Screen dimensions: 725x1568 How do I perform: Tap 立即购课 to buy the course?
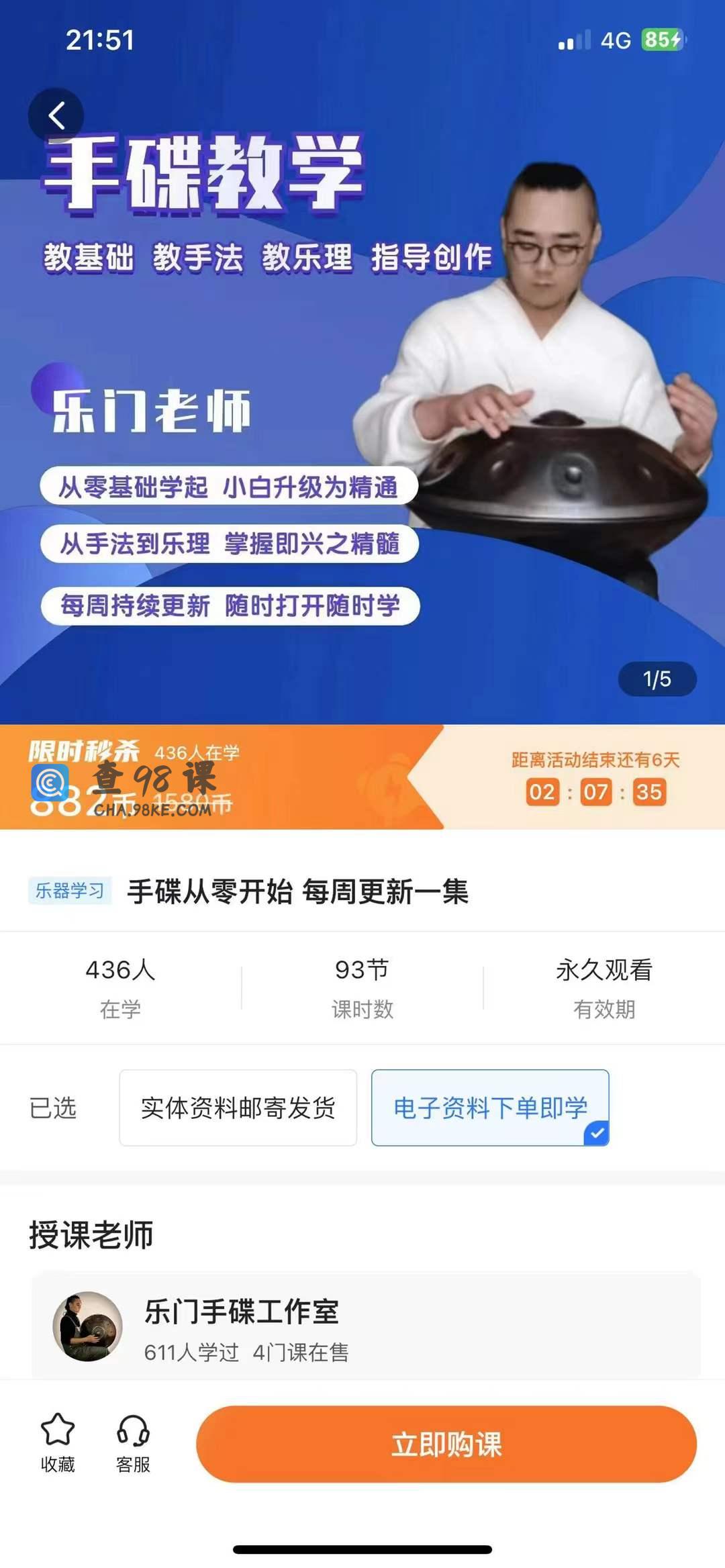(446, 1444)
